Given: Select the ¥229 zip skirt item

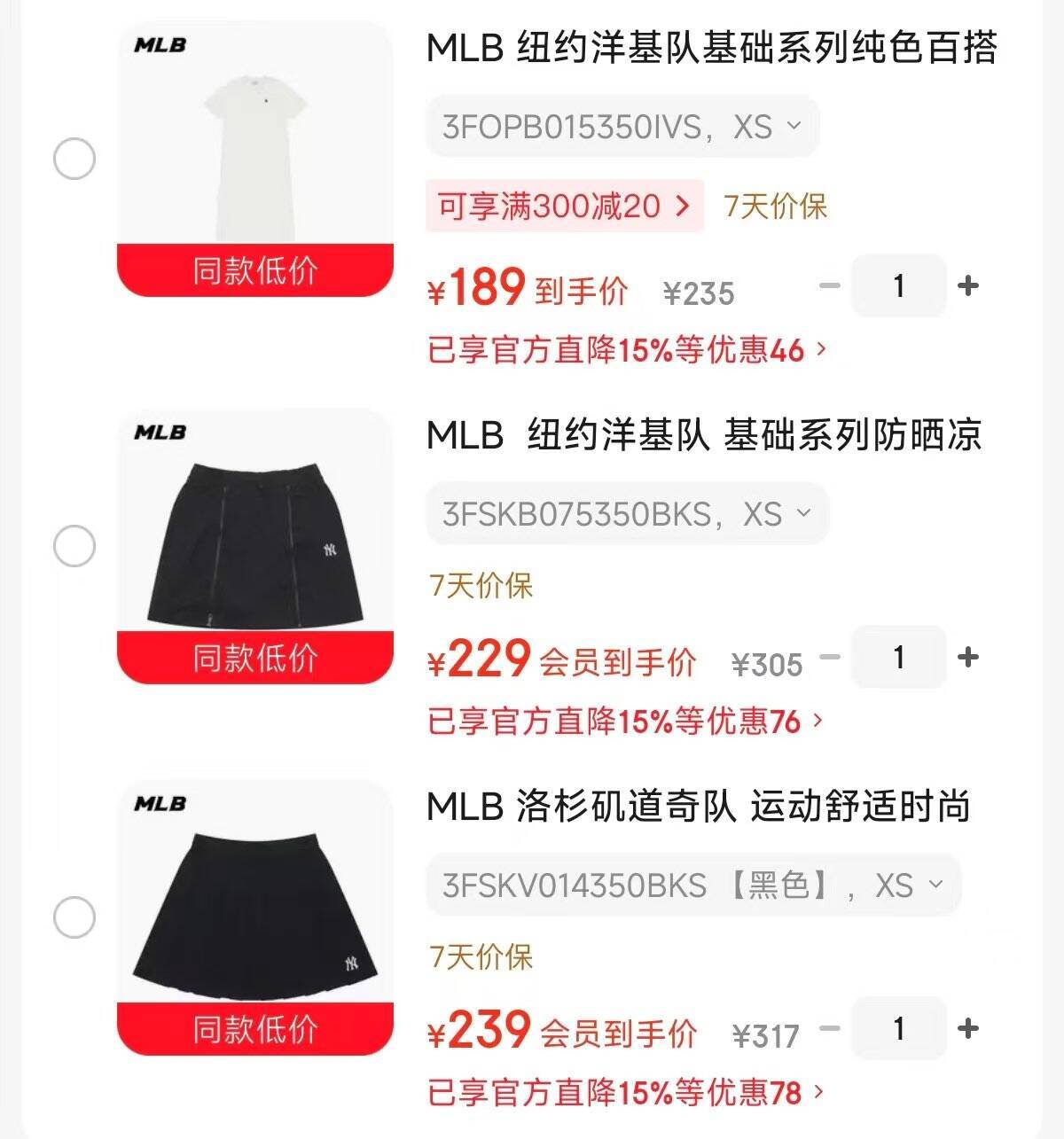Looking at the screenshot, I should 74,546.
